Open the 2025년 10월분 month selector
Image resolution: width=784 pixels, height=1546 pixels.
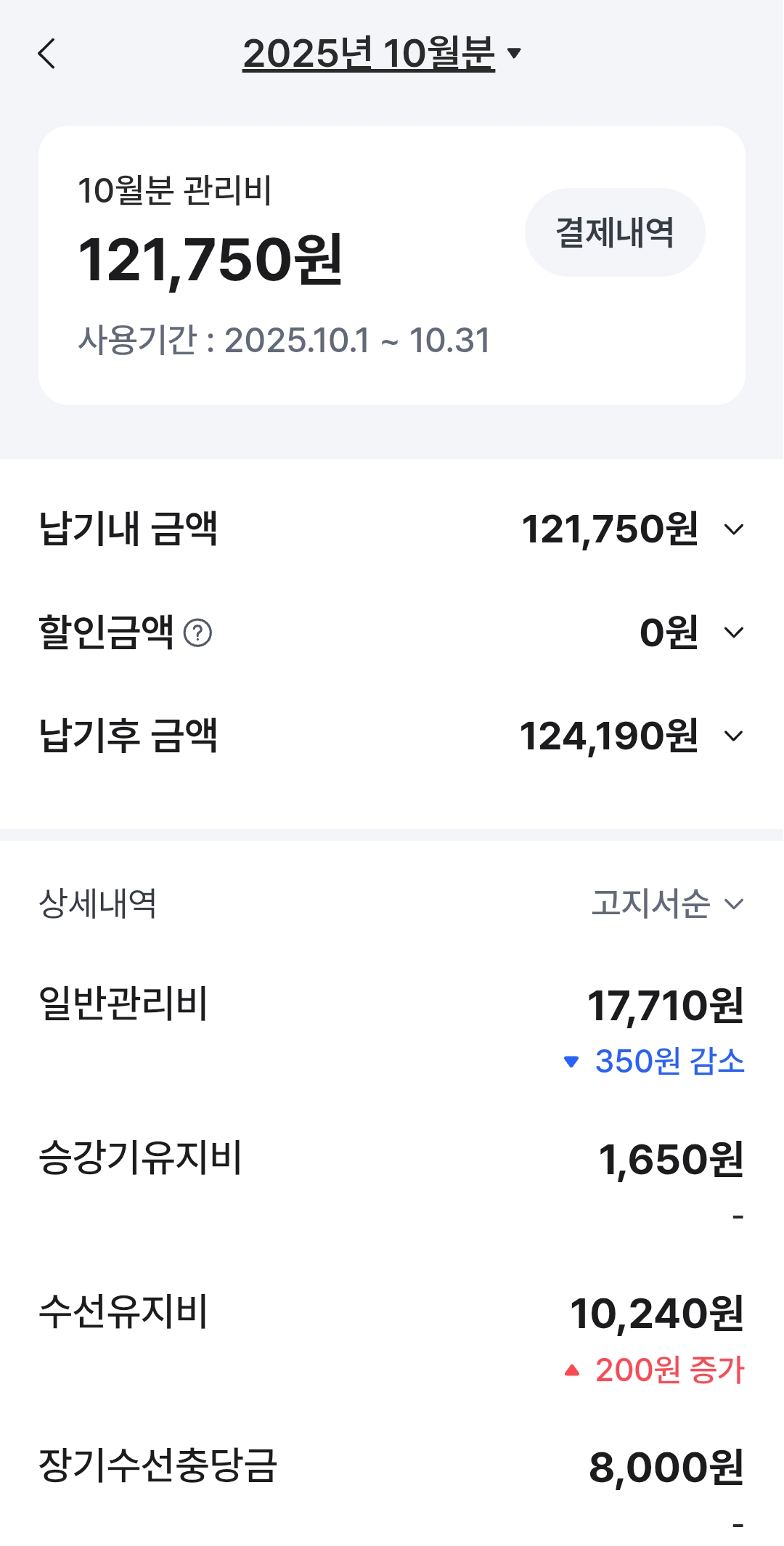[383, 54]
